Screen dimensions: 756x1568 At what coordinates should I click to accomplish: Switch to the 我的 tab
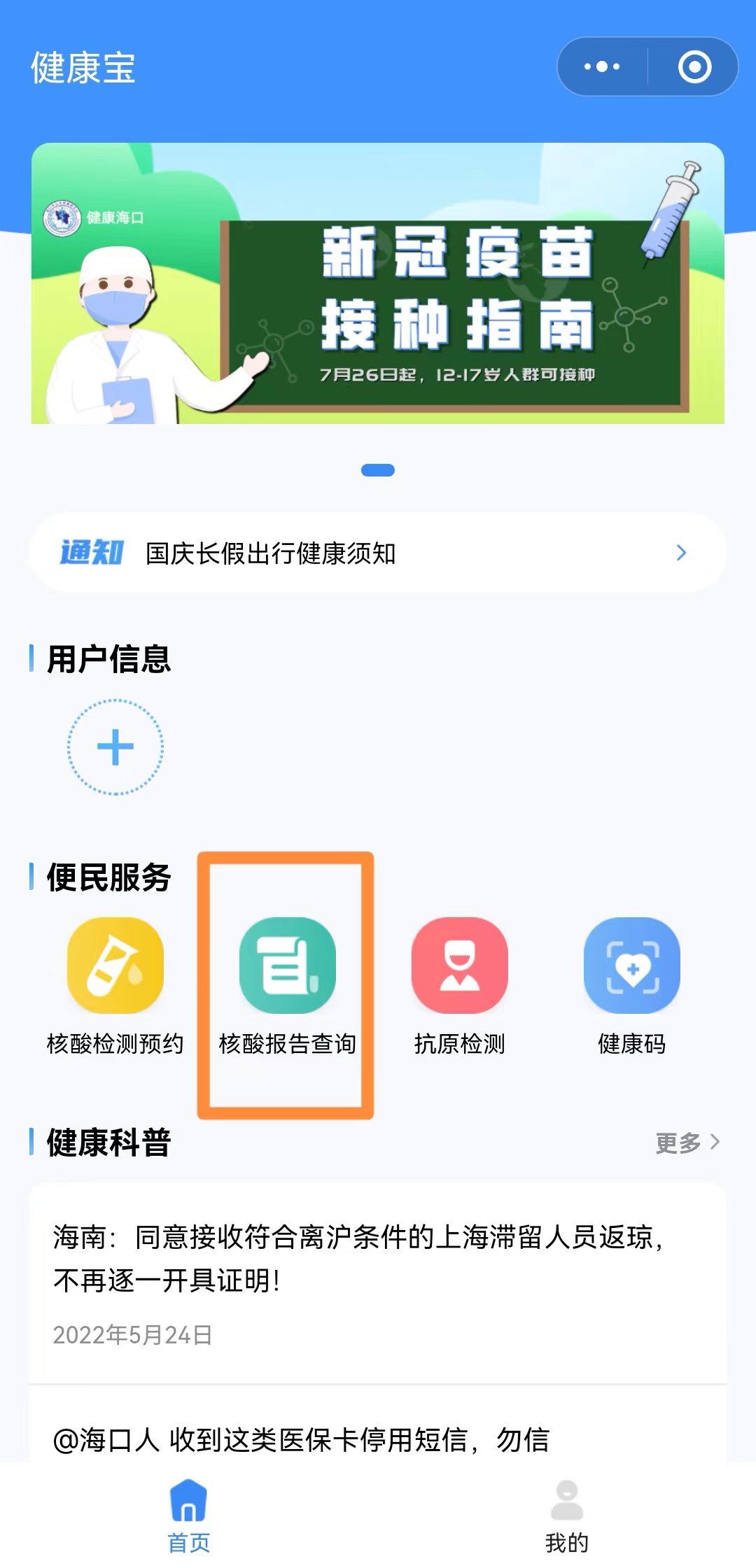coord(566,1515)
